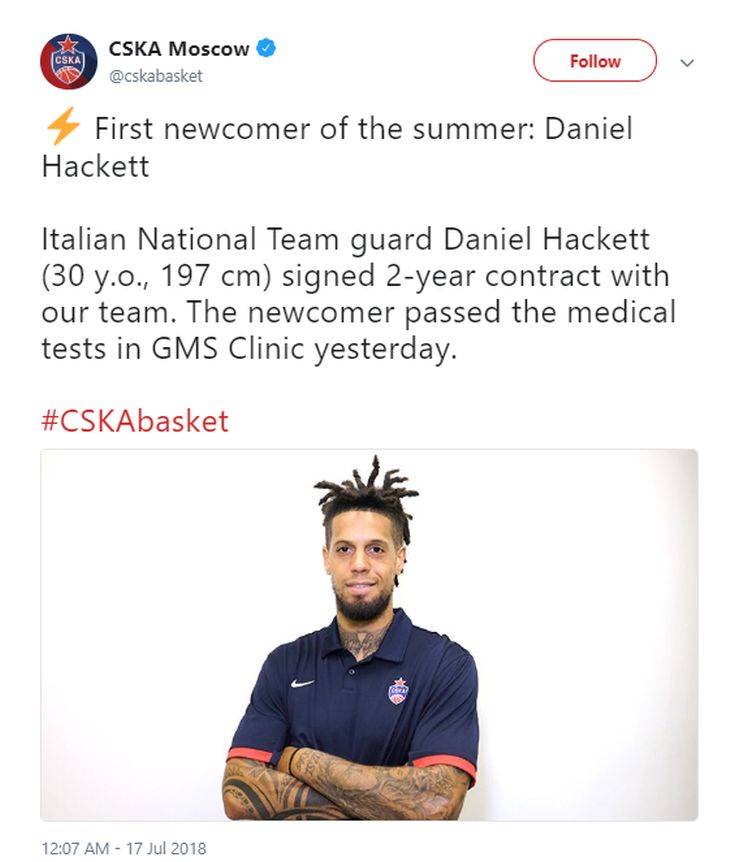The height and width of the screenshot is (862, 735).
Task: Visit the @cskabasket handle
Action: pyautogui.click(x=155, y=76)
